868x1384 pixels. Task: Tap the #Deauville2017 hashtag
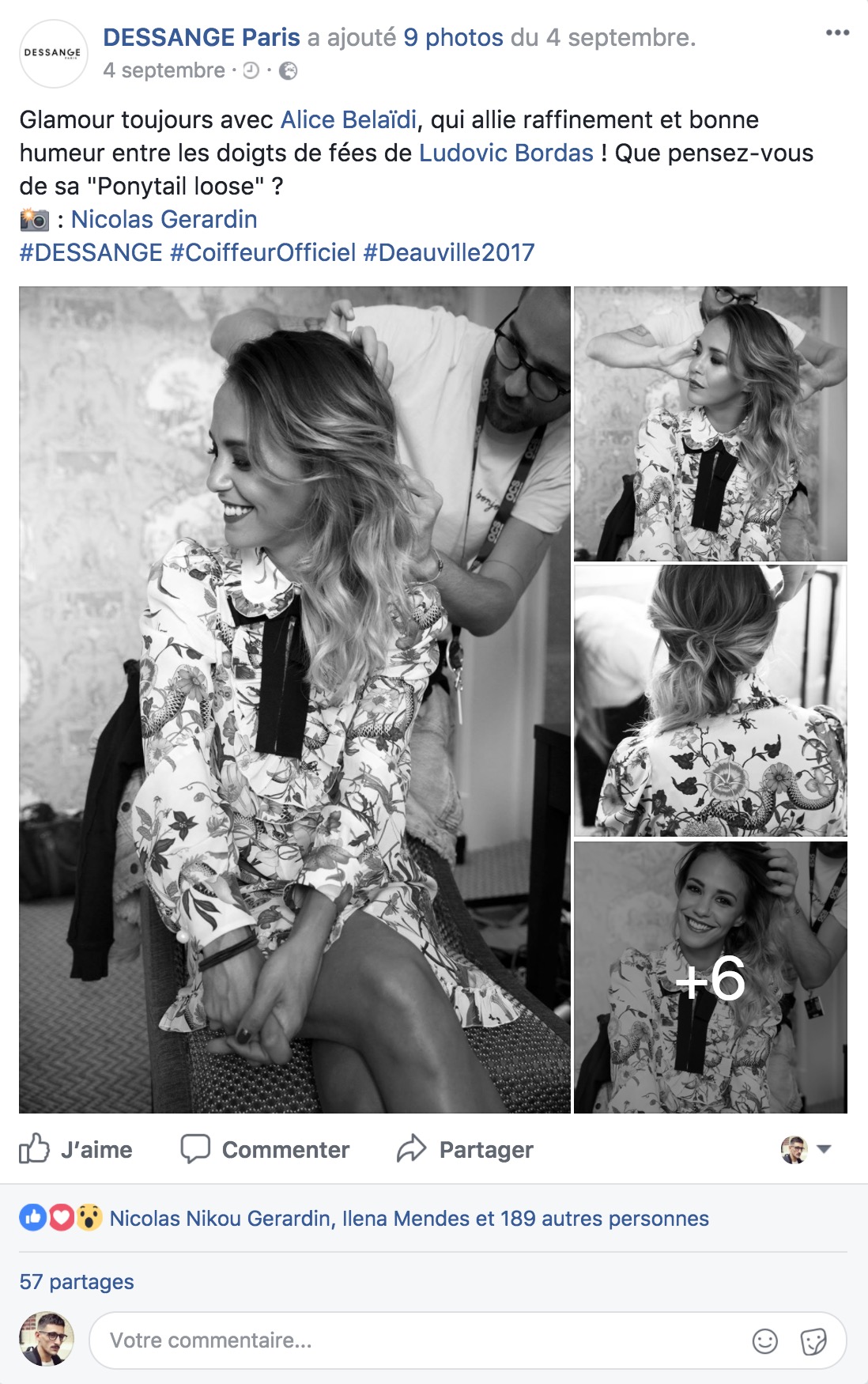[x=448, y=252]
